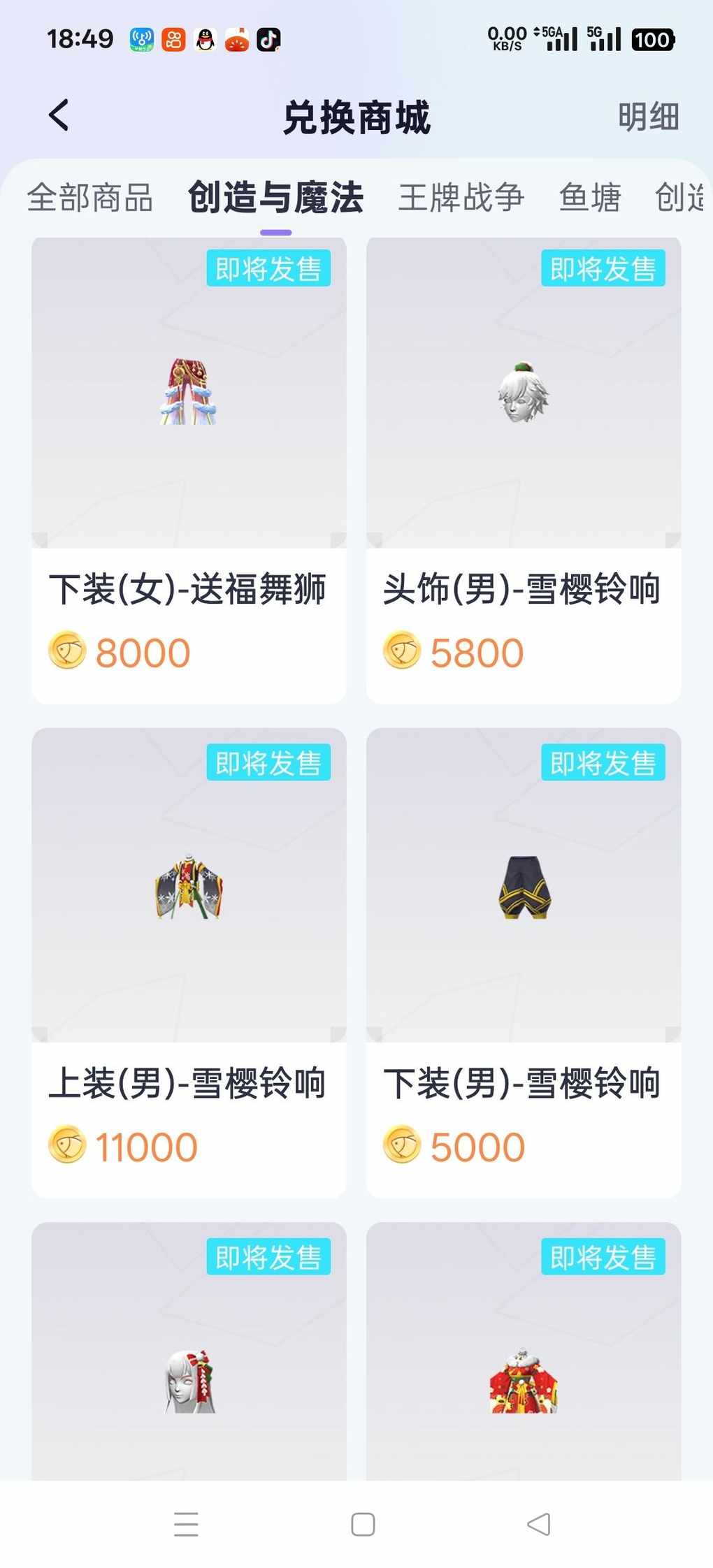Screen dimensions: 713x1568
Task: Open 明细 transaction details
Action: tap(648, 117)
